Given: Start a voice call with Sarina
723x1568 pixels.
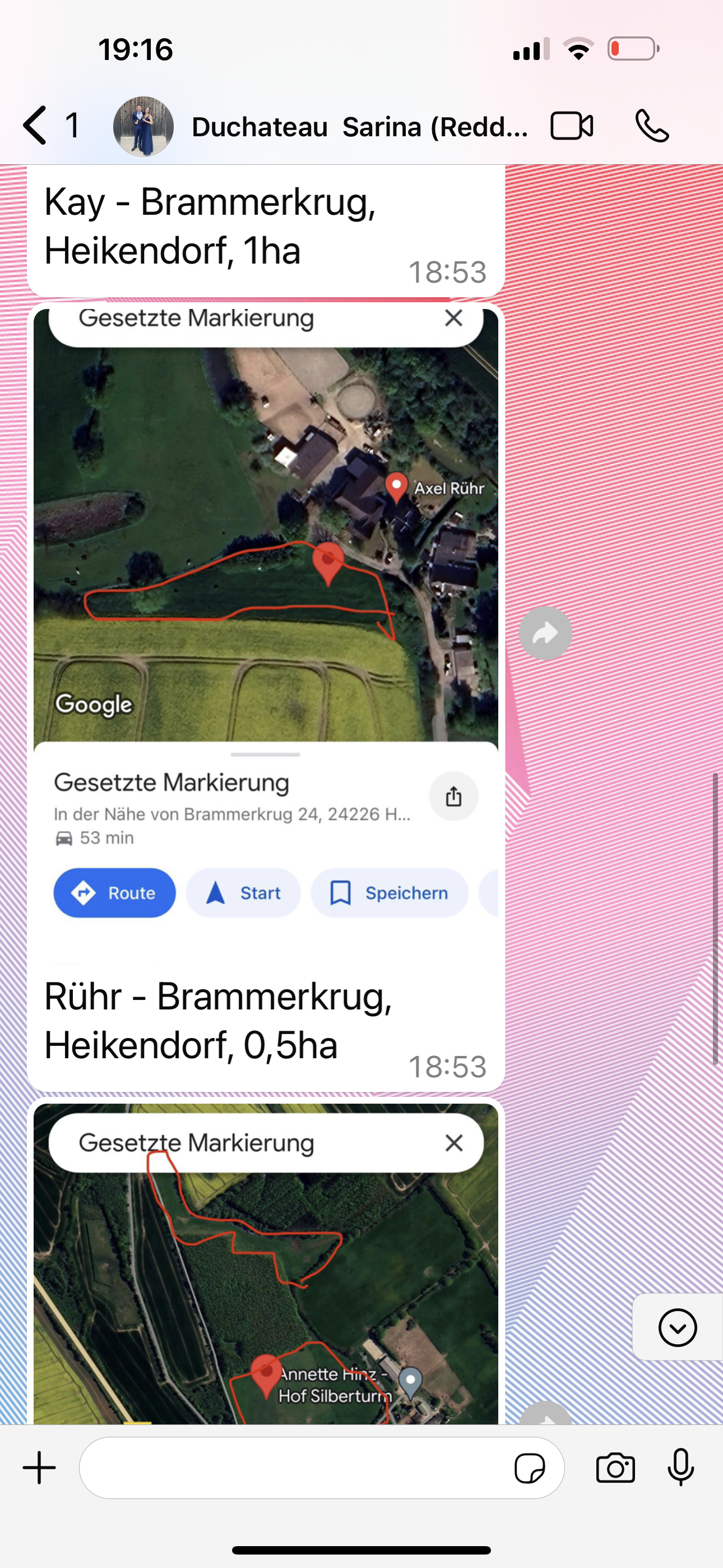Looking at the screenshot, I should point(652,127).
